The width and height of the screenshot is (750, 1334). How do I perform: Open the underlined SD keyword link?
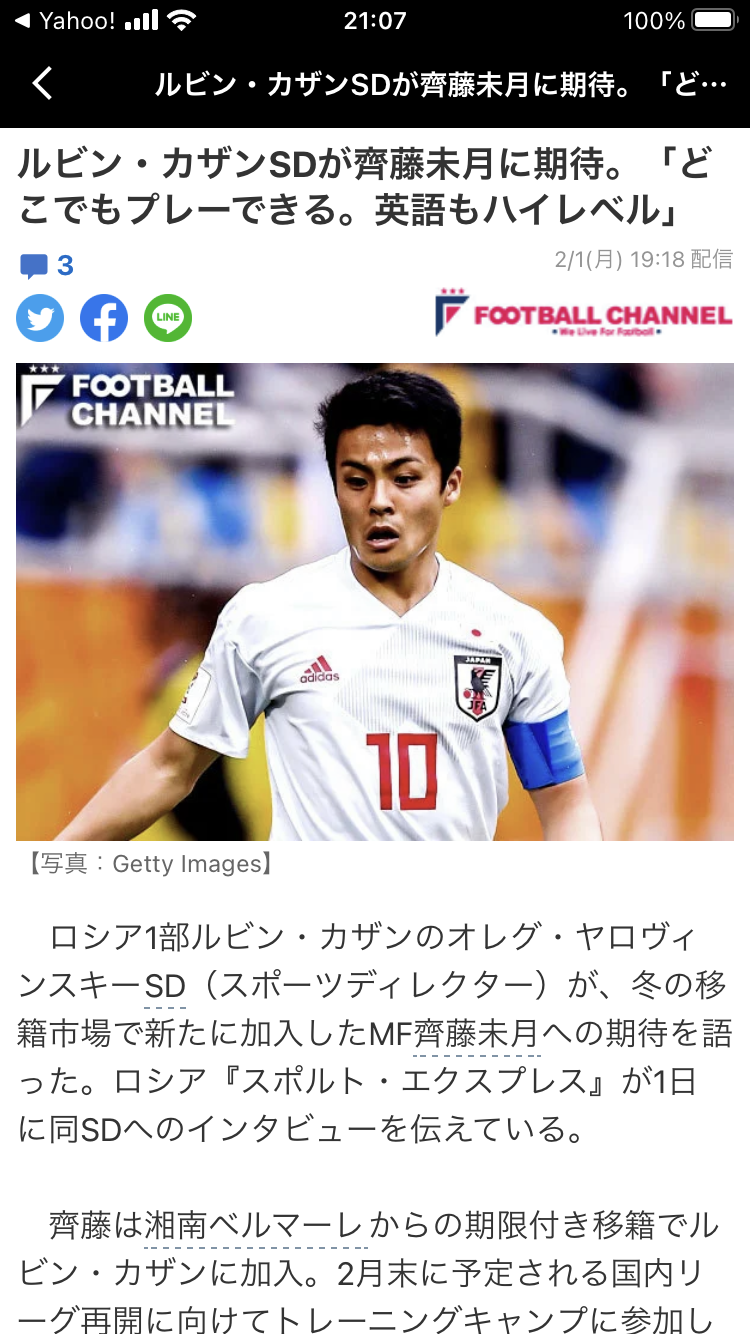click(166, 985)
